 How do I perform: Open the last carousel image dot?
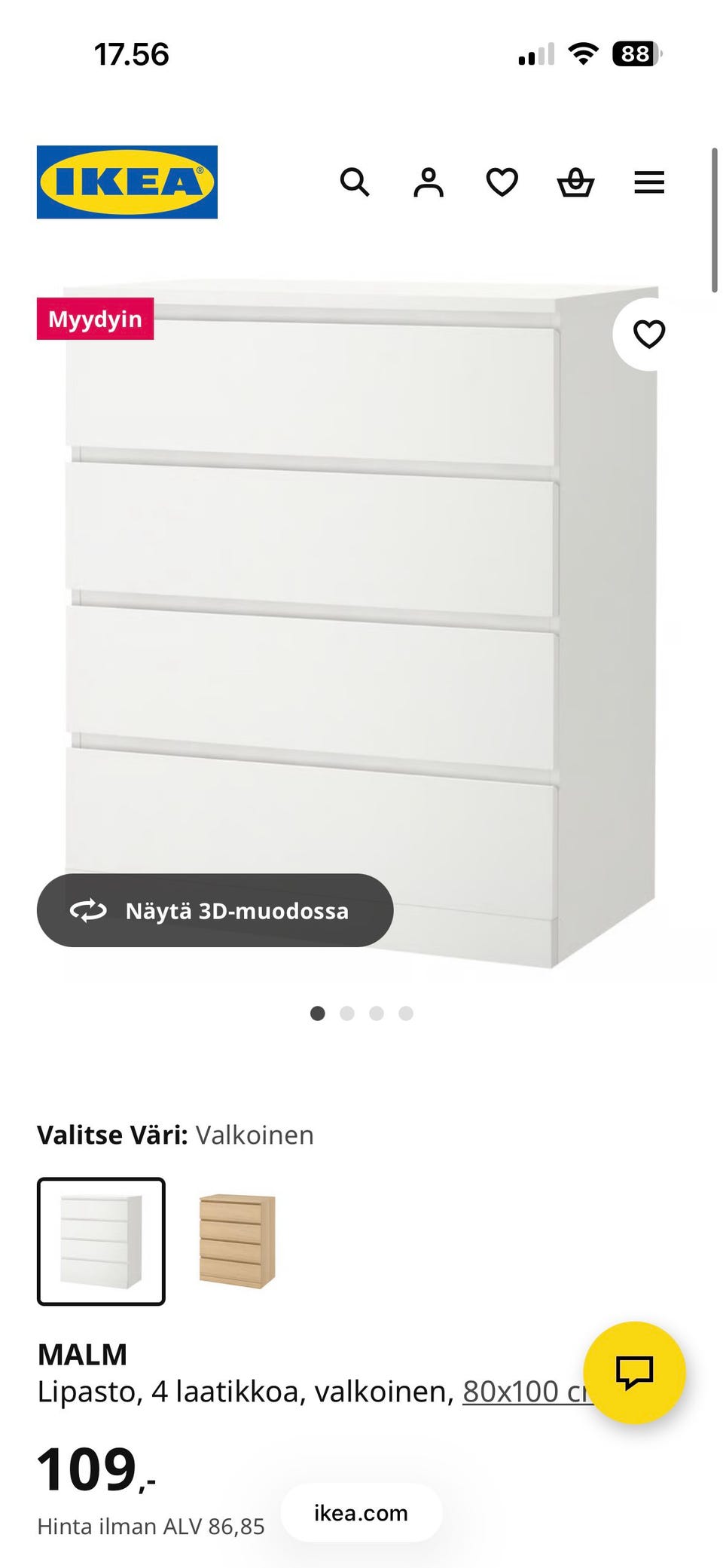[406, 1013]
